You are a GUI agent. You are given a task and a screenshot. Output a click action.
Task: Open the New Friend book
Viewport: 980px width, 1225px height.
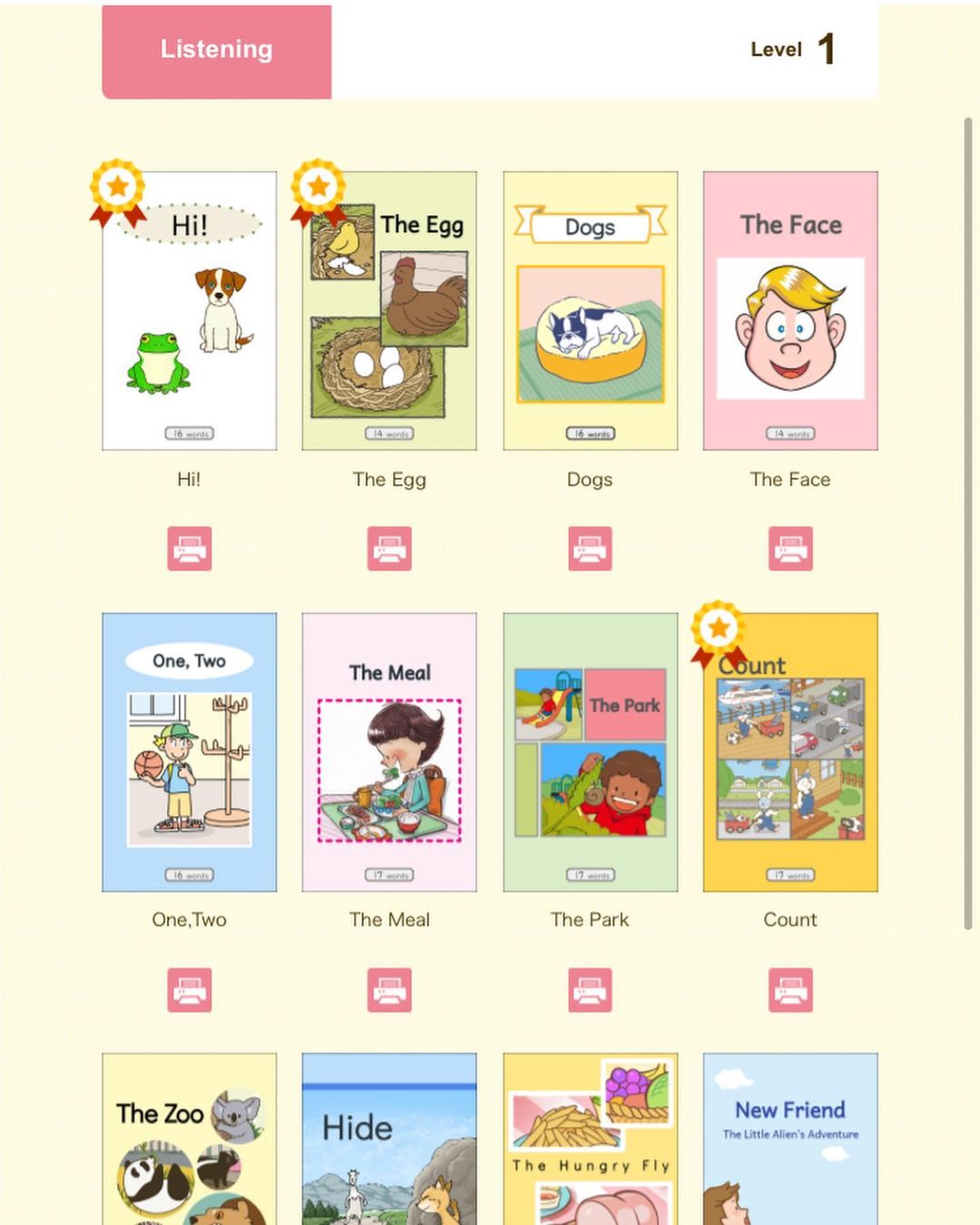point(790,1143)
